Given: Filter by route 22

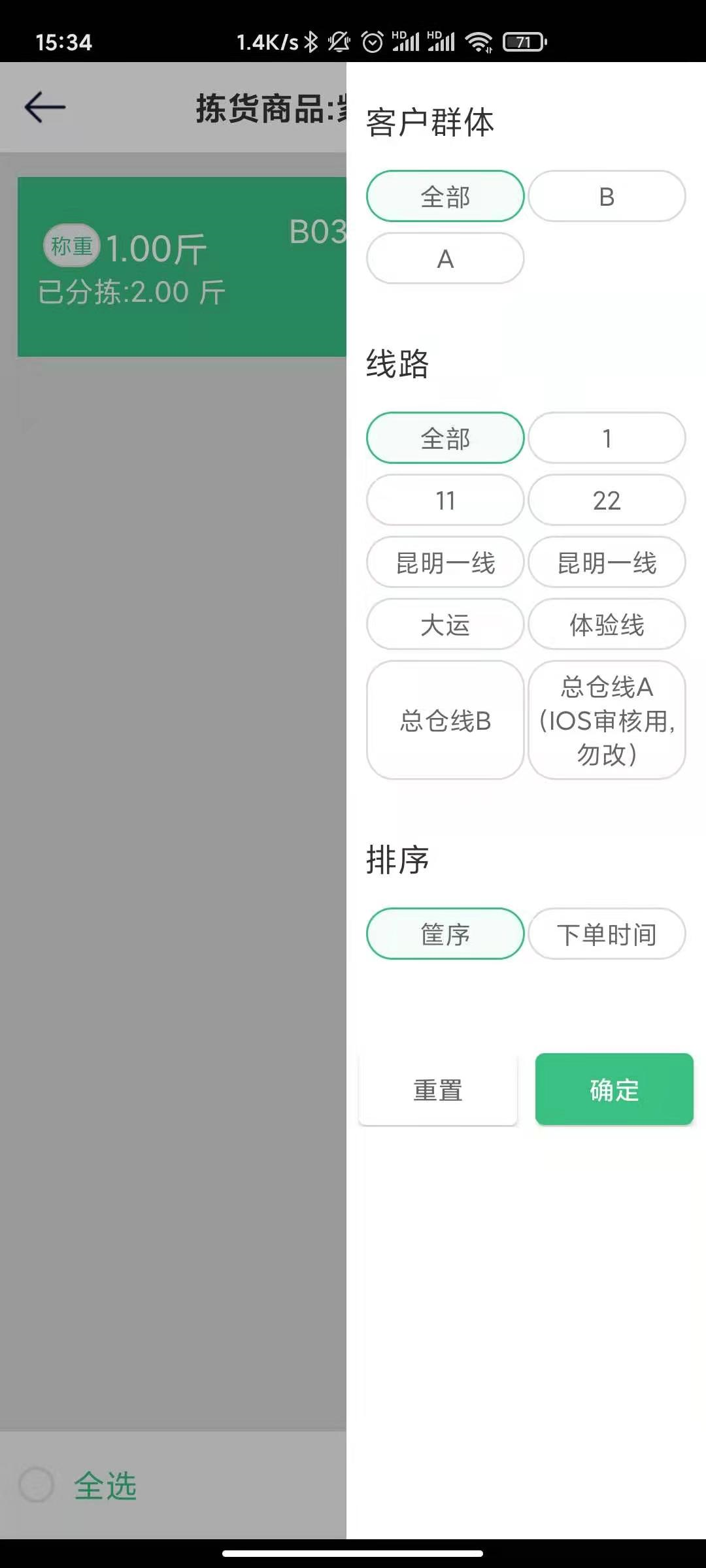Looking at the screenshot, I should [607, 500].
